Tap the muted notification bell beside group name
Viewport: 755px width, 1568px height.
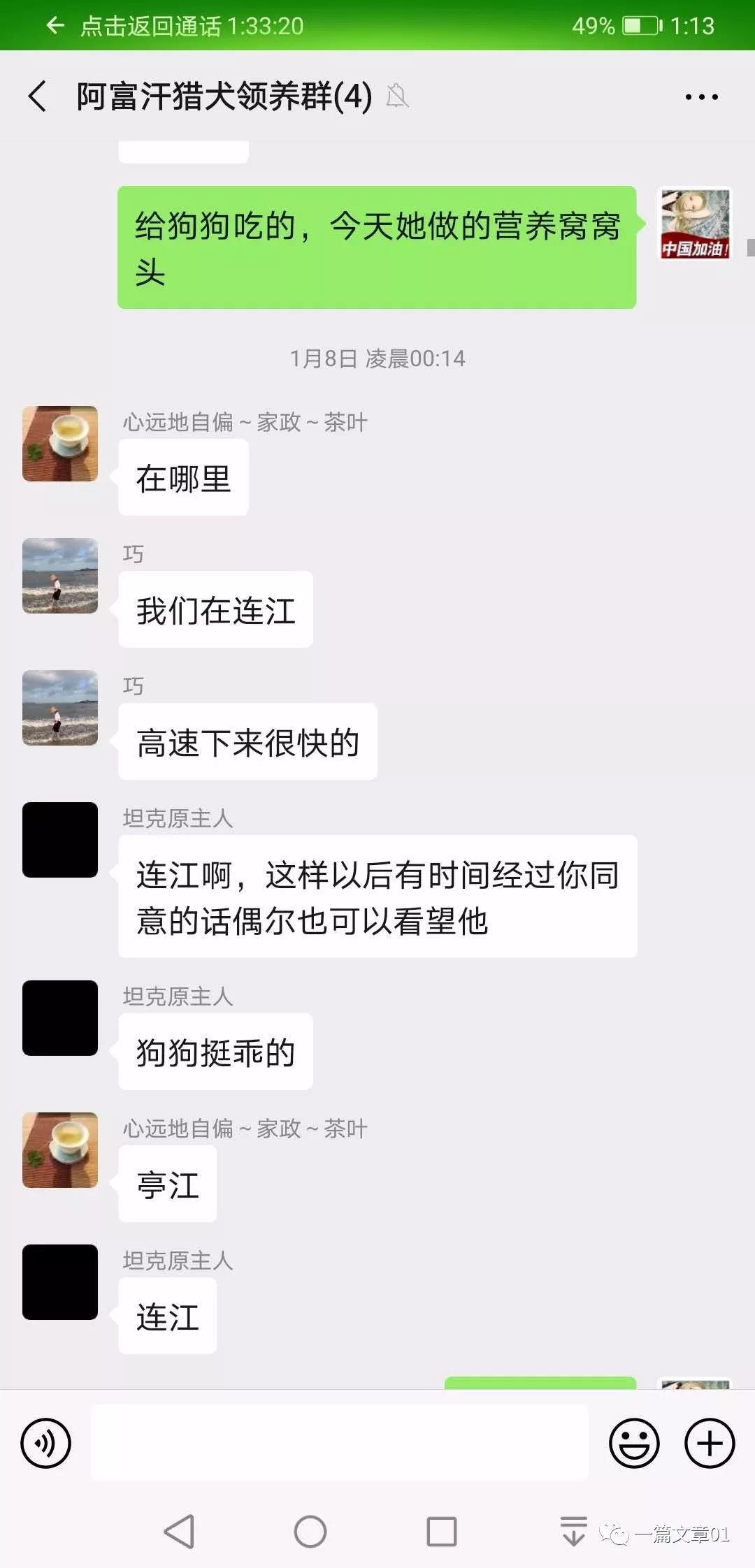pyautogui.click(x=397, y=96)
